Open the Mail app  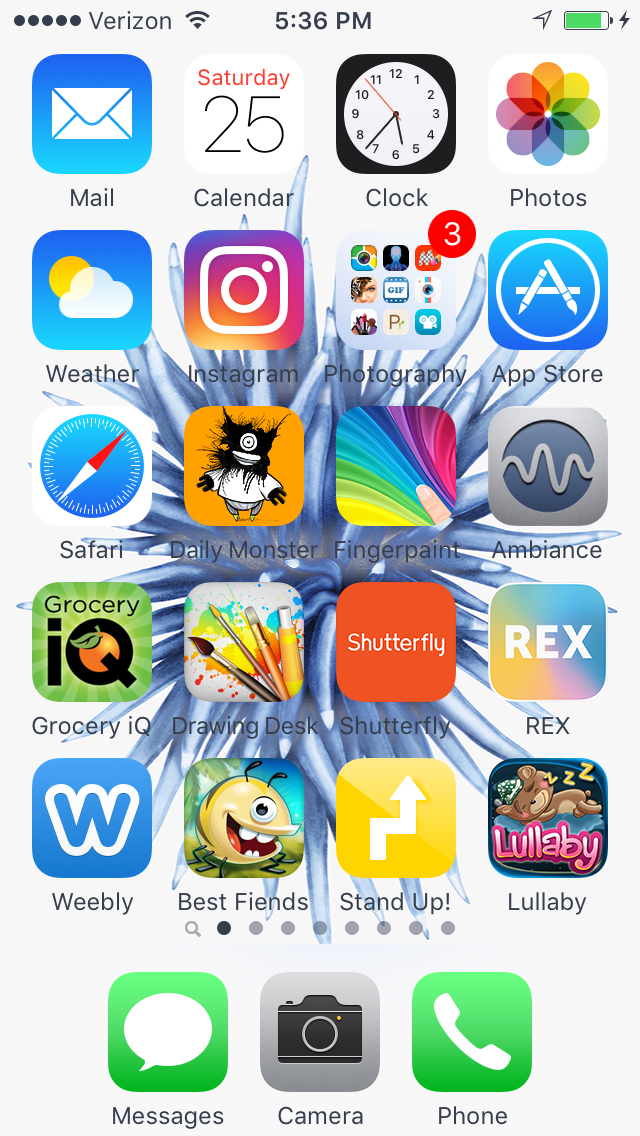92,114
